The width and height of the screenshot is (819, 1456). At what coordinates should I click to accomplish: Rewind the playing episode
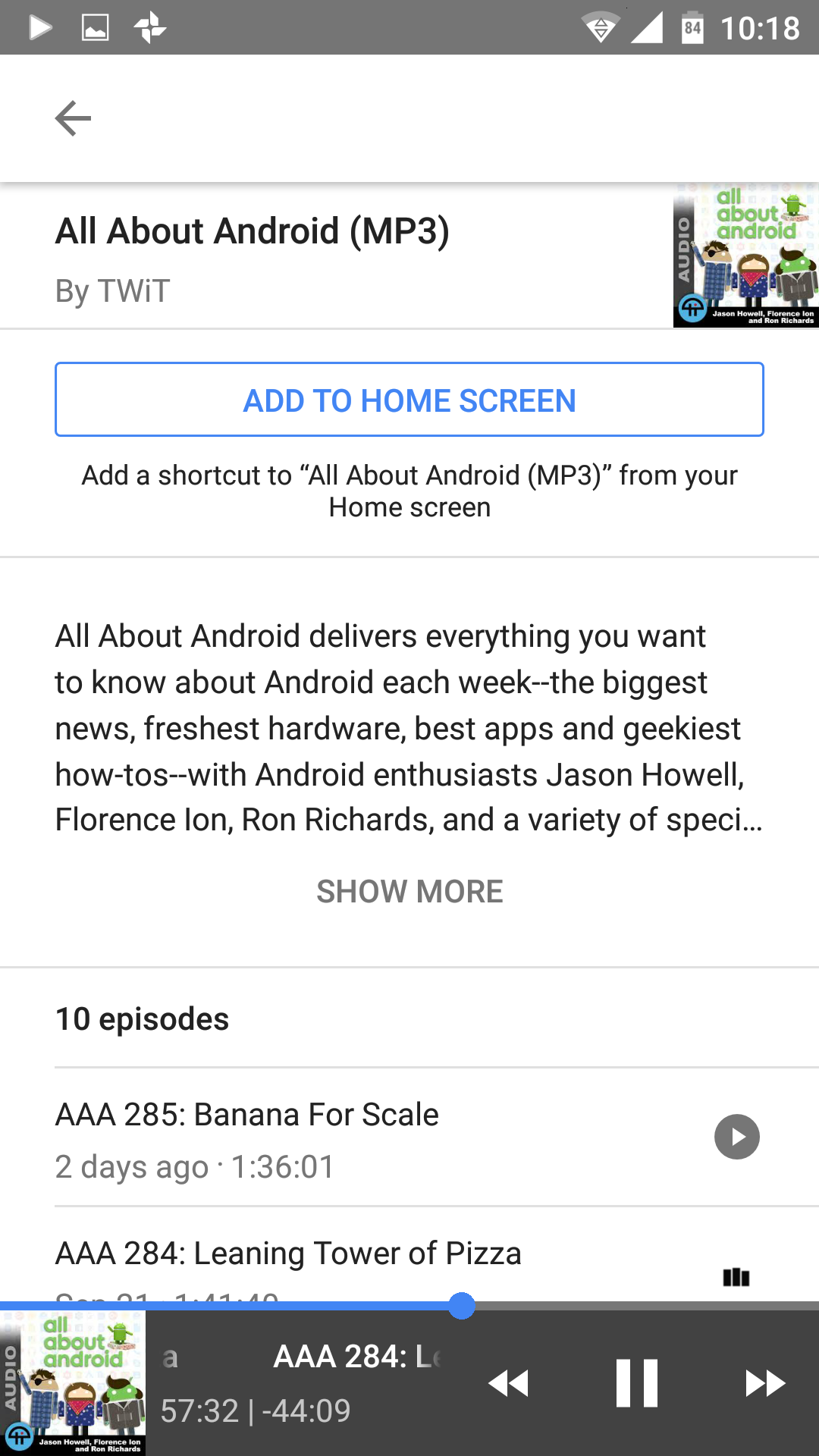(508, 1383)
